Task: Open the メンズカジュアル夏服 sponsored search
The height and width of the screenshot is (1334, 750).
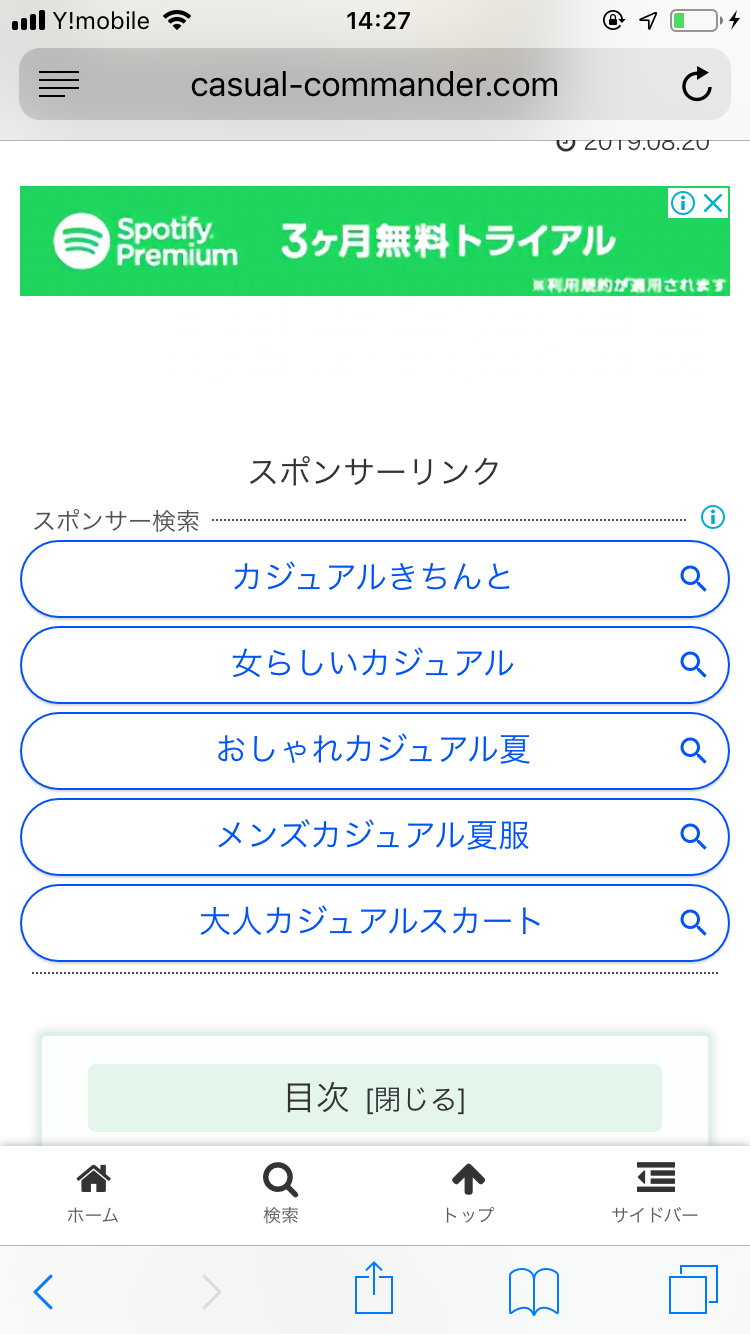Action: click(x=374, y=836)
